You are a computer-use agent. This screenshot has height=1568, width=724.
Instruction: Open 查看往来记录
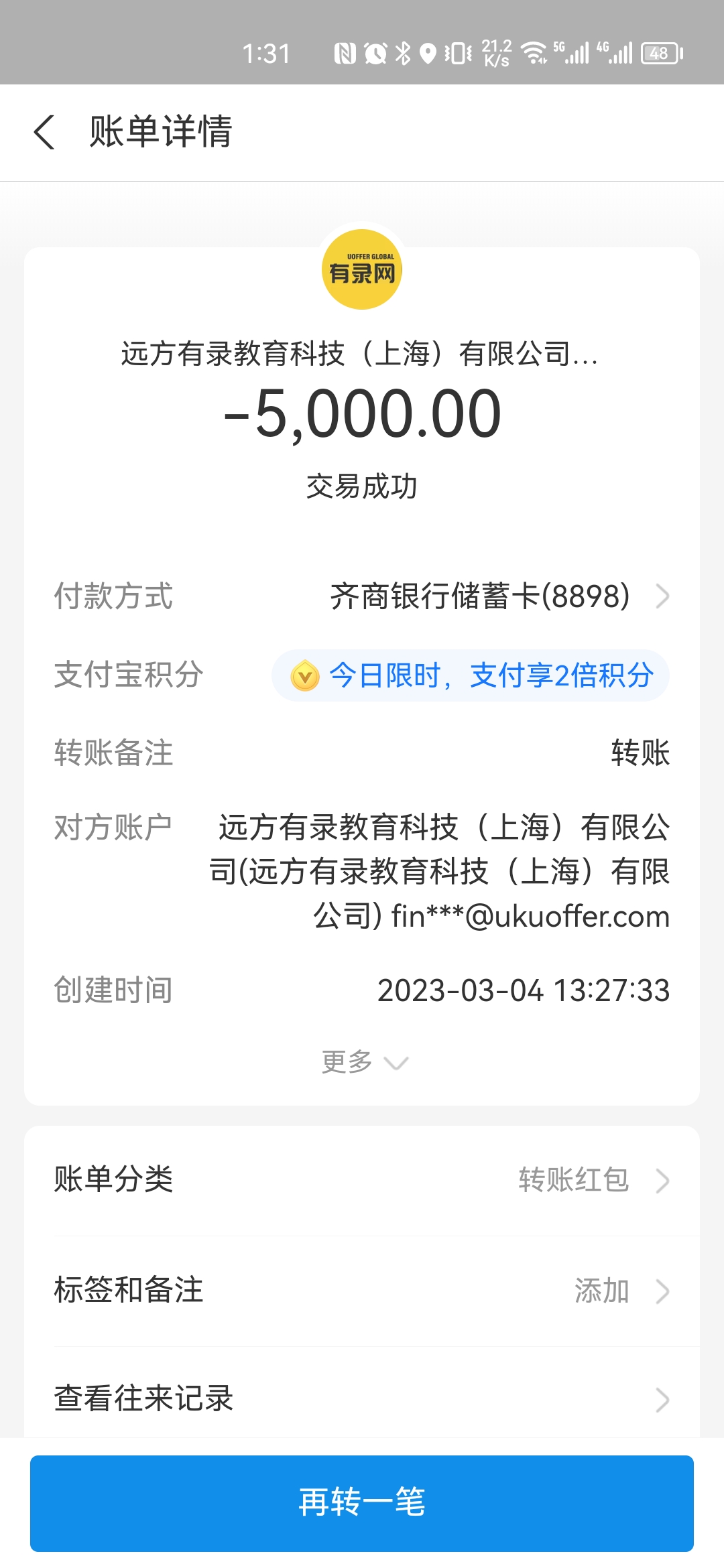(x=362, y=1399)
